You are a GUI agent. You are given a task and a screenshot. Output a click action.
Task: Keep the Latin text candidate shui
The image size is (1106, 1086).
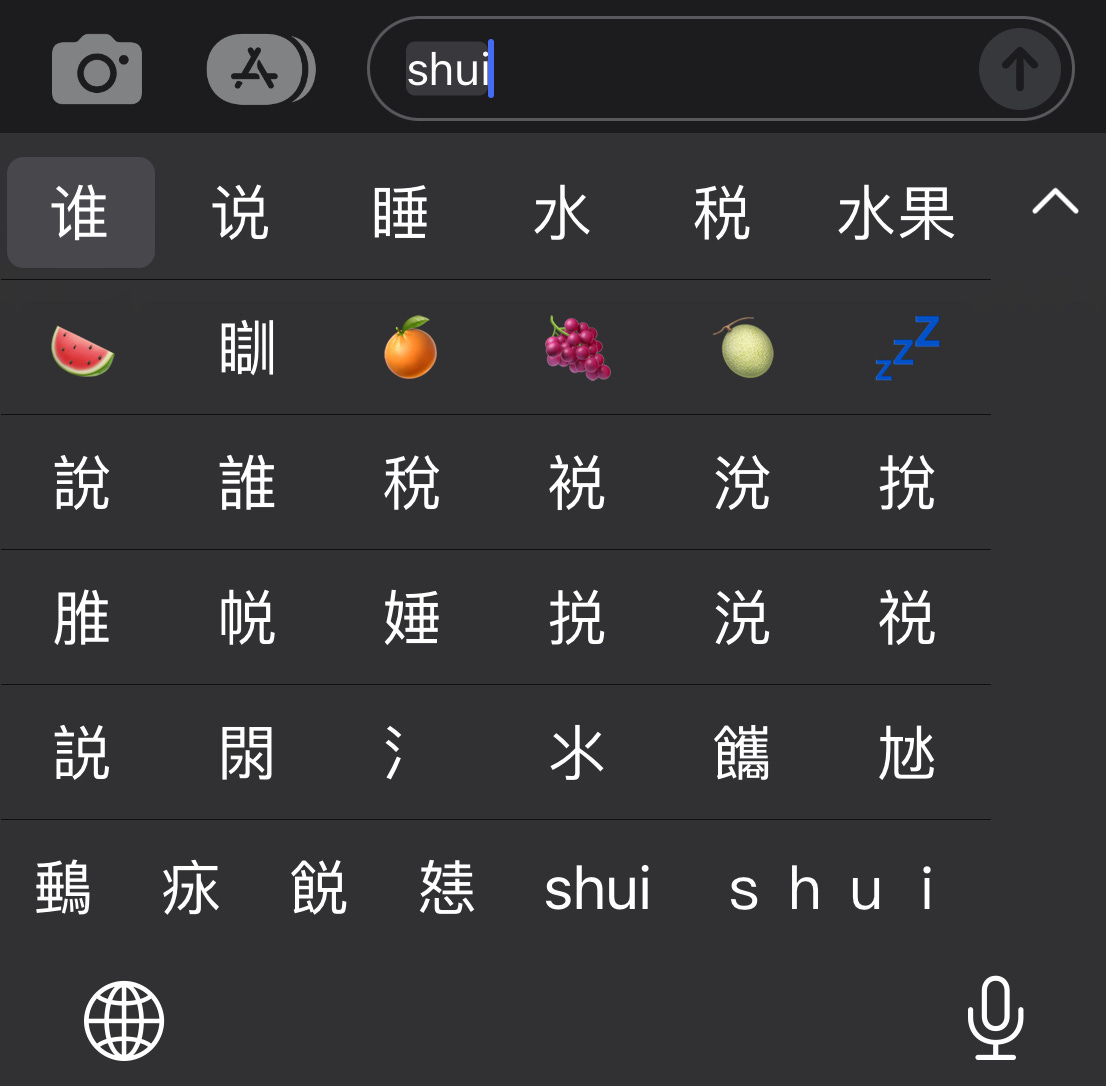coord(597,888)
